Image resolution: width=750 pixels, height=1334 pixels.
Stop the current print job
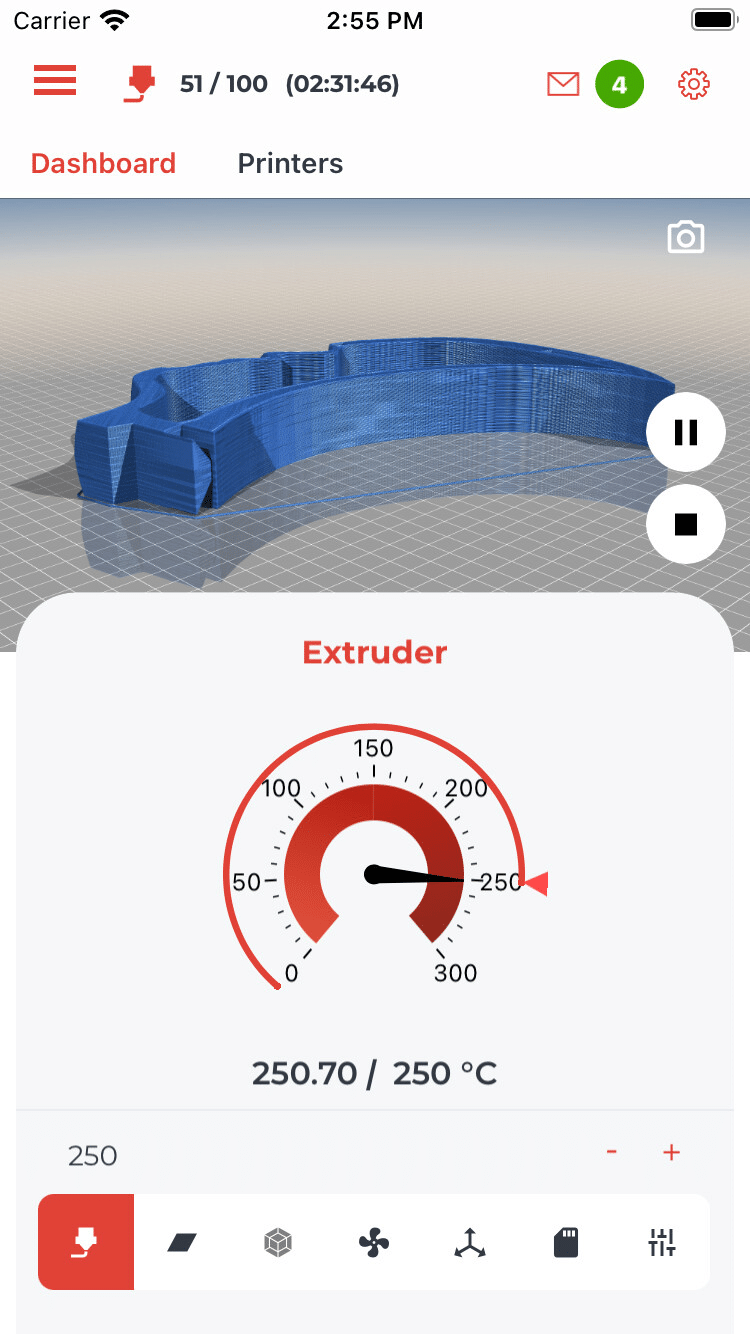point(685,524)
